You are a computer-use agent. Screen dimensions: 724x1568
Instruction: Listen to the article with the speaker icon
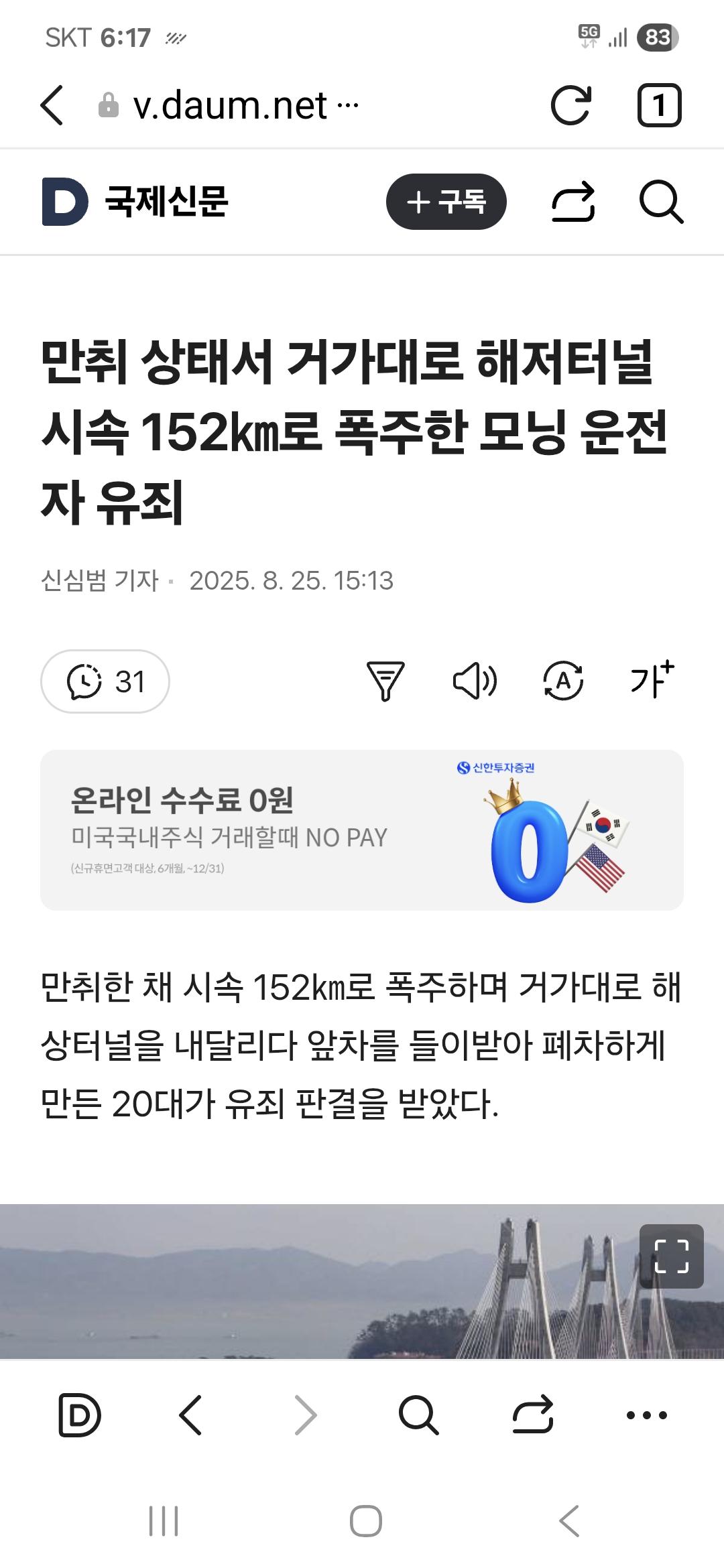click(x=475, y=681)
